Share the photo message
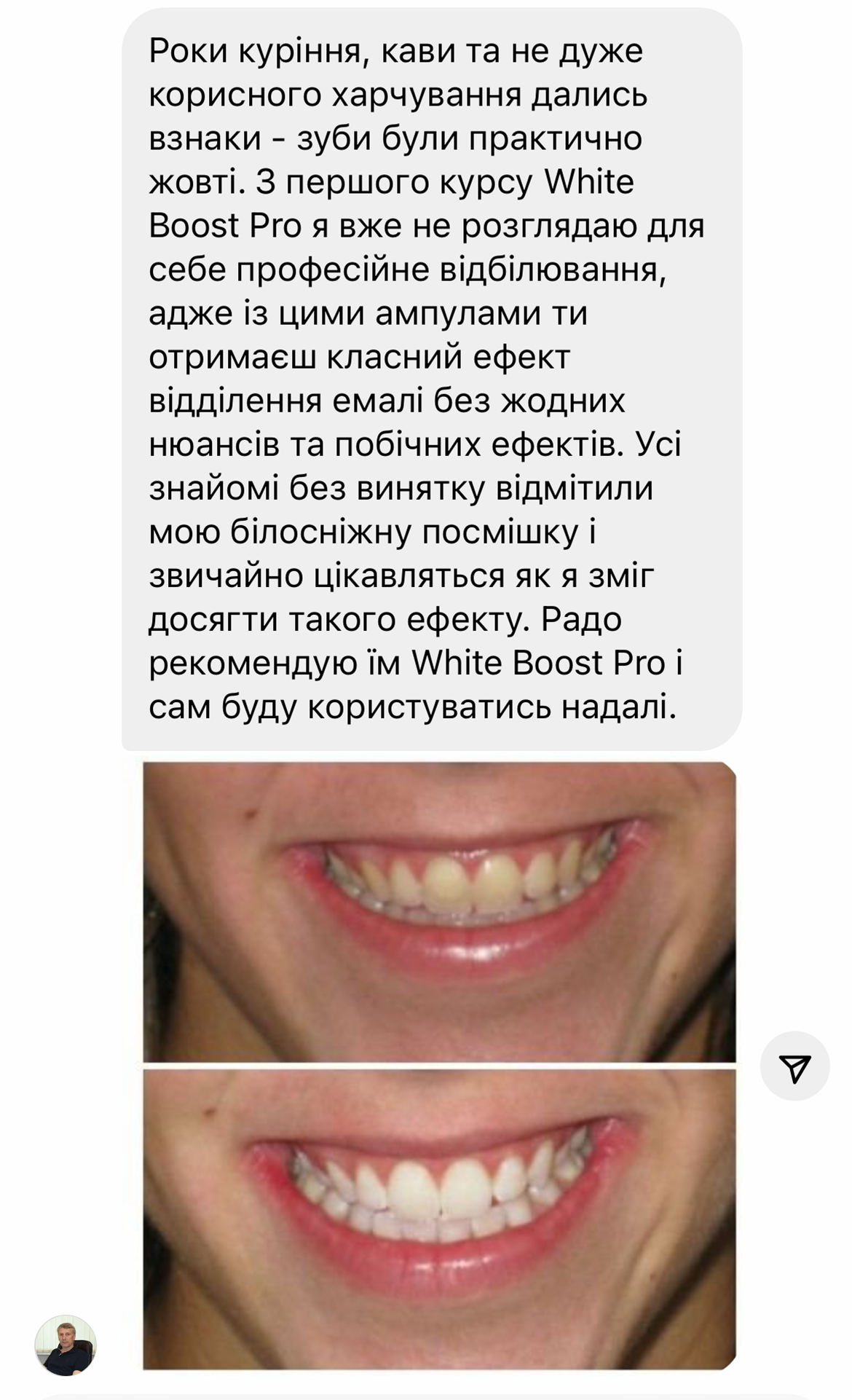Screen dimensions: 852x1400 (x=794, y=1066)
